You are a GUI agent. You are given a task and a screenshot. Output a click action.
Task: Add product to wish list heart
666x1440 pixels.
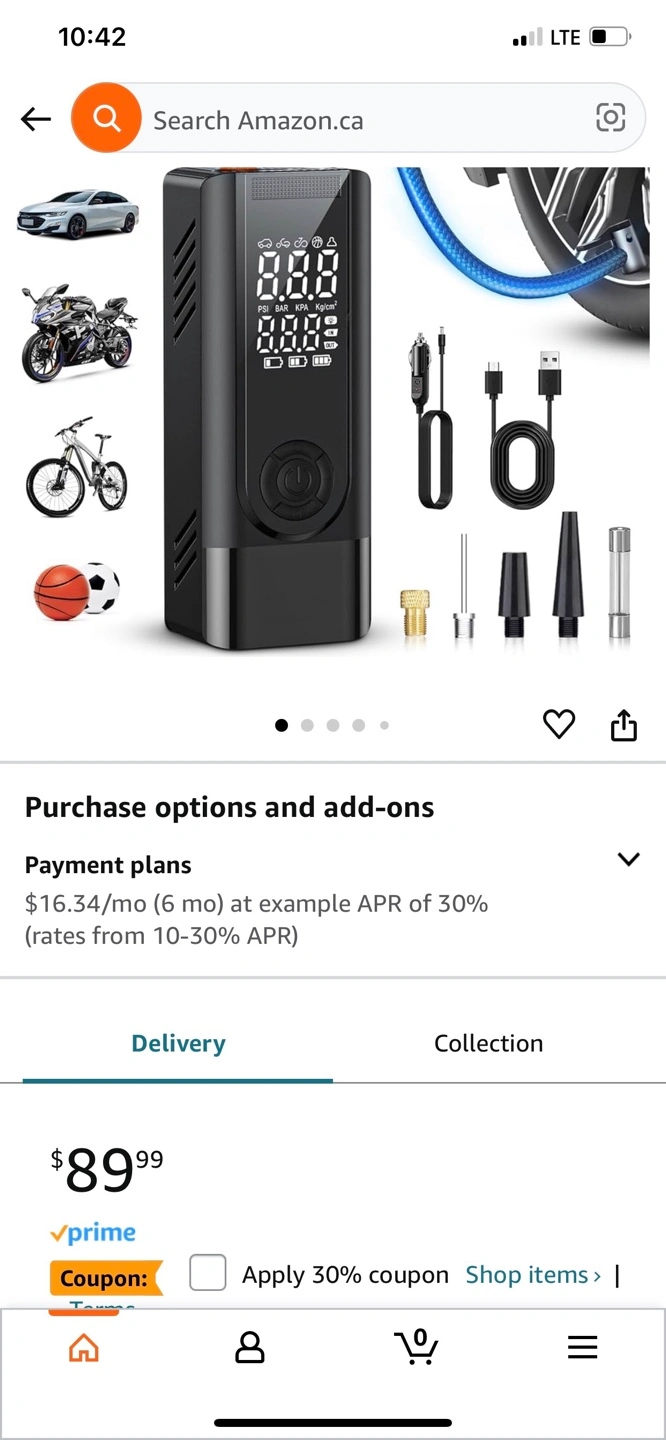(559, 724)
